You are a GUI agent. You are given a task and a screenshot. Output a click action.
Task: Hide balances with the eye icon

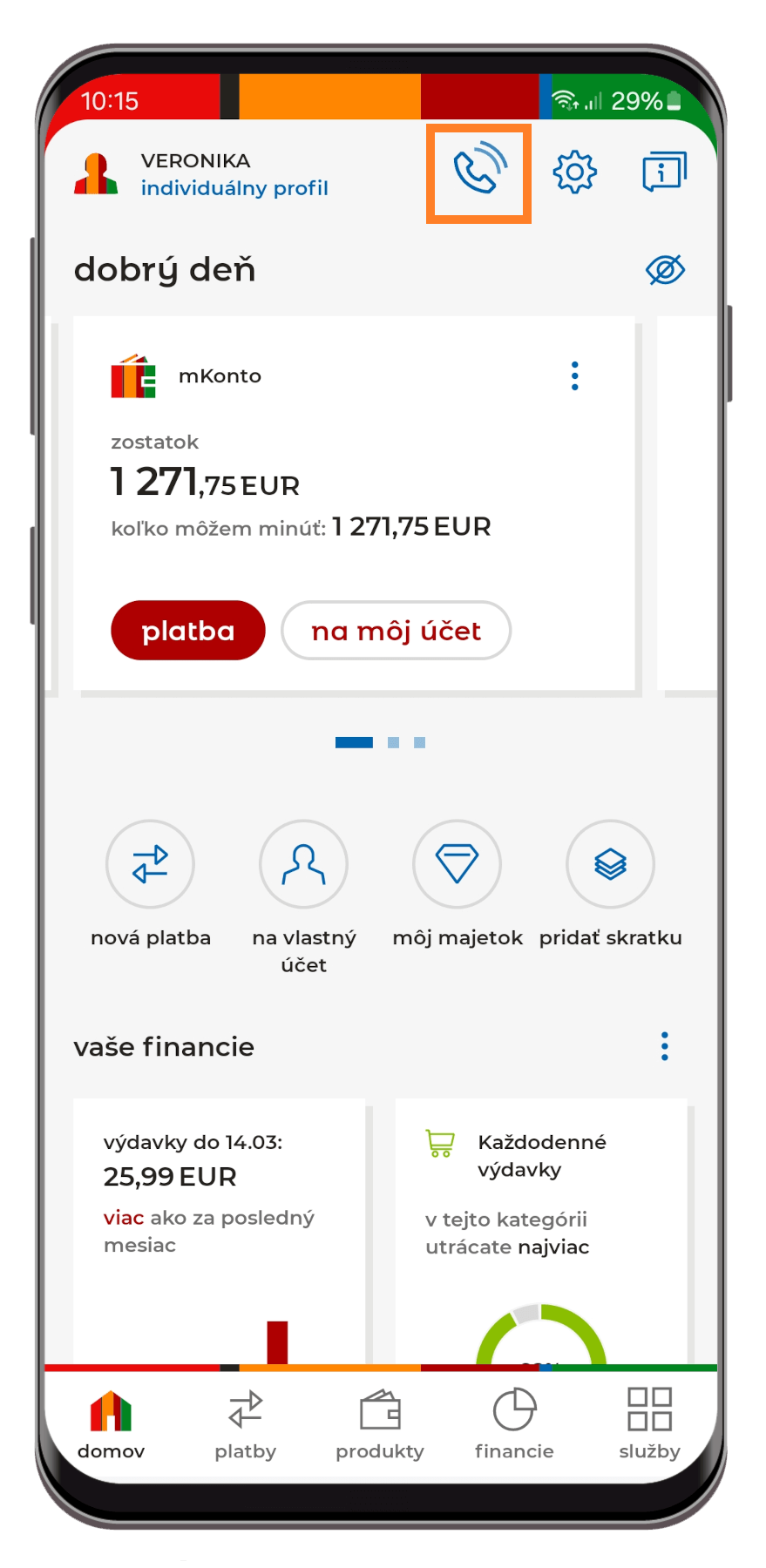(665, 270)
